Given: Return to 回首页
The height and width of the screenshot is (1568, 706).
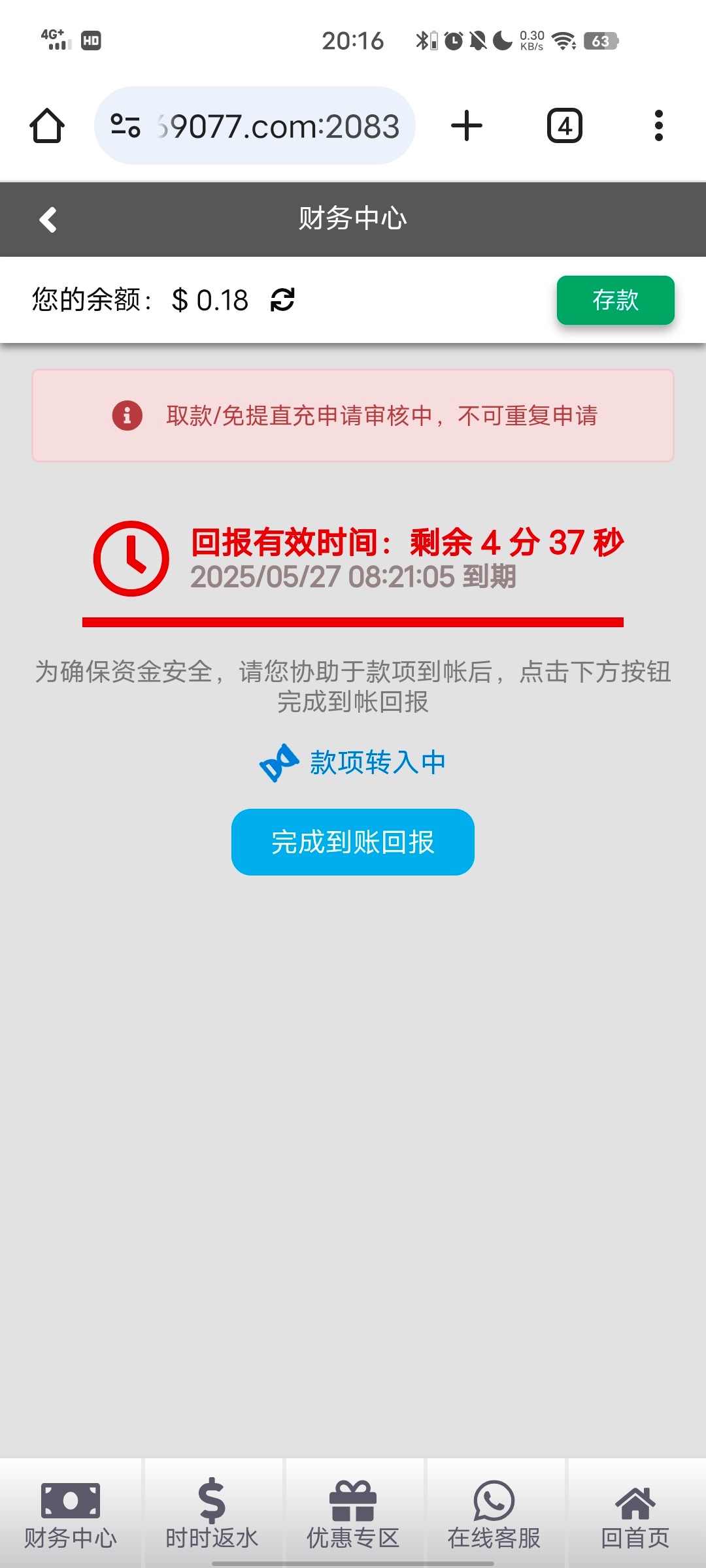Looking at the screenshot, I should pos(635,1514).
